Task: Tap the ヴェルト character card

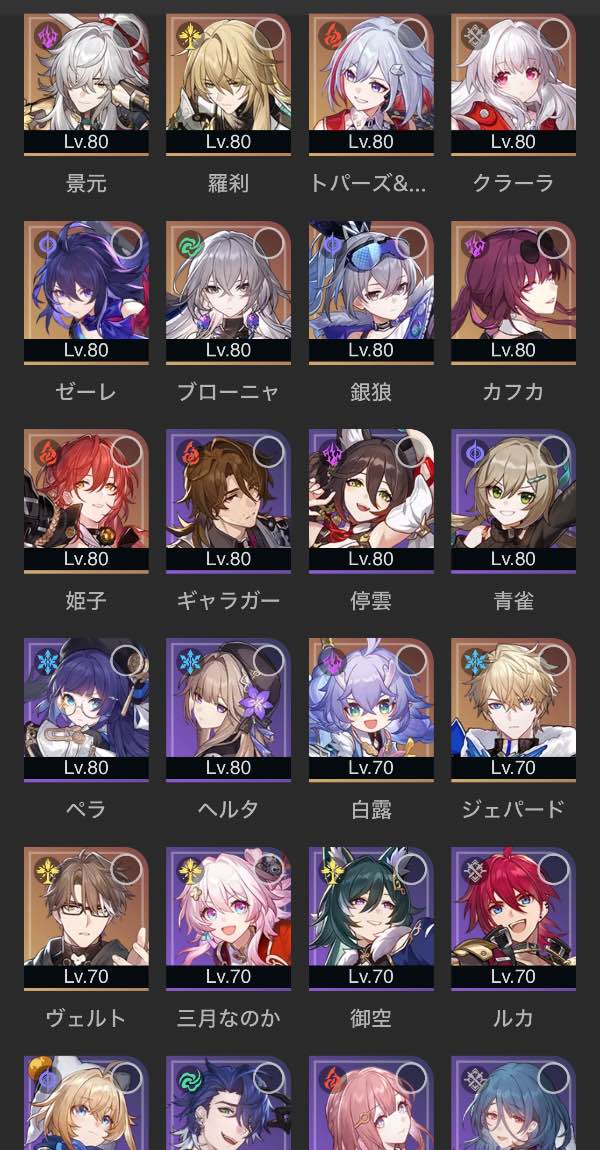Action: 86,917
